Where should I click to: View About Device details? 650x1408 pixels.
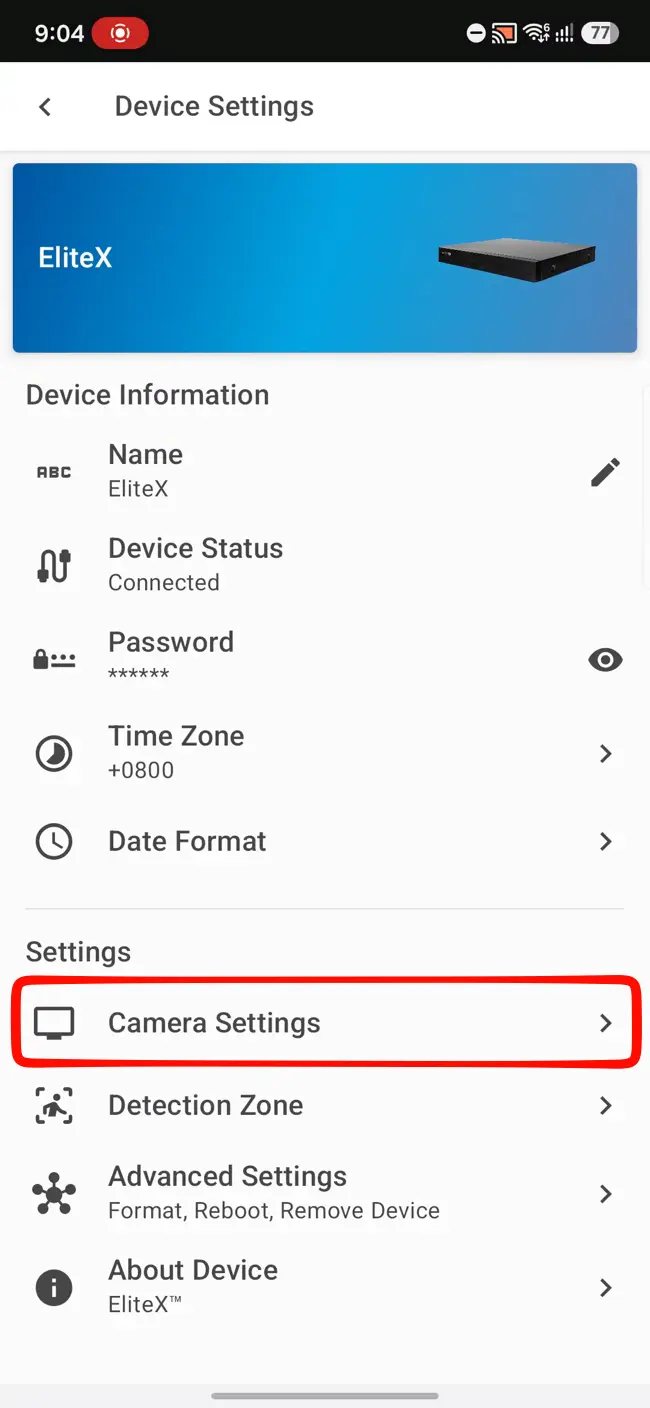point(325,1287)
